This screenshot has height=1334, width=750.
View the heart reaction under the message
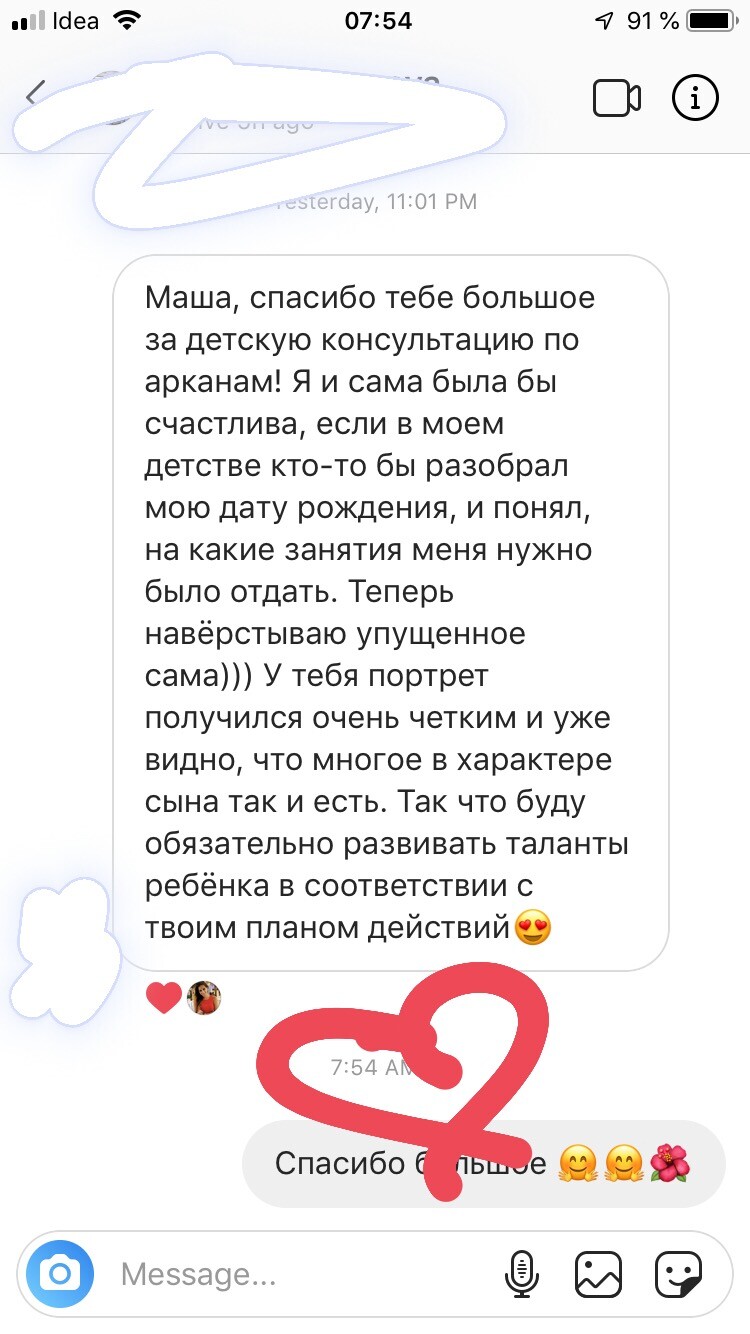coord(164,997)
